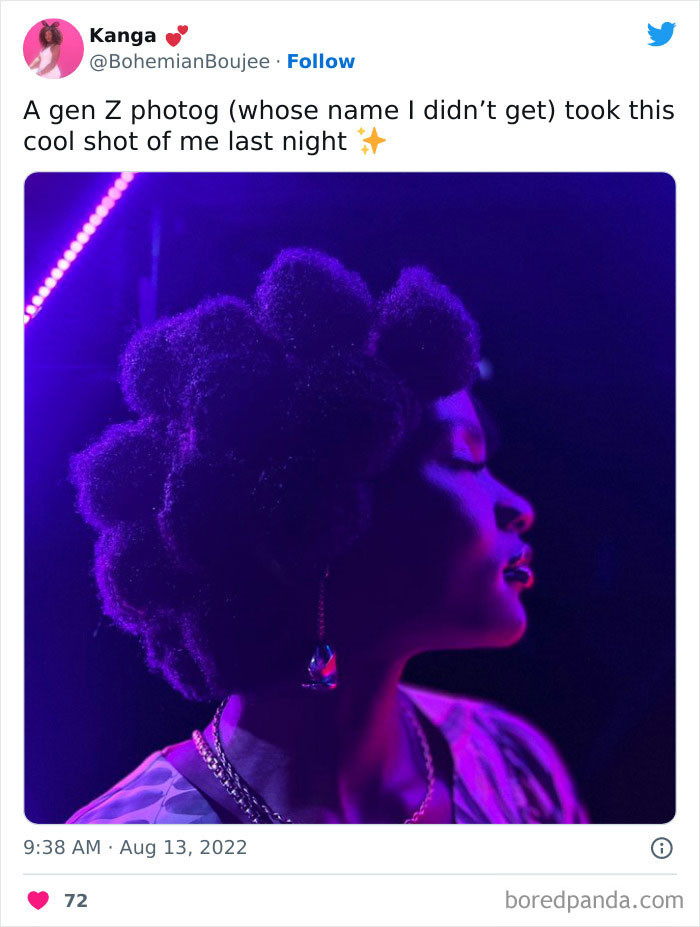Open the tweet timestamp Aug 13, 2022
Screen dimensions: 700x927
pos(135,848)
